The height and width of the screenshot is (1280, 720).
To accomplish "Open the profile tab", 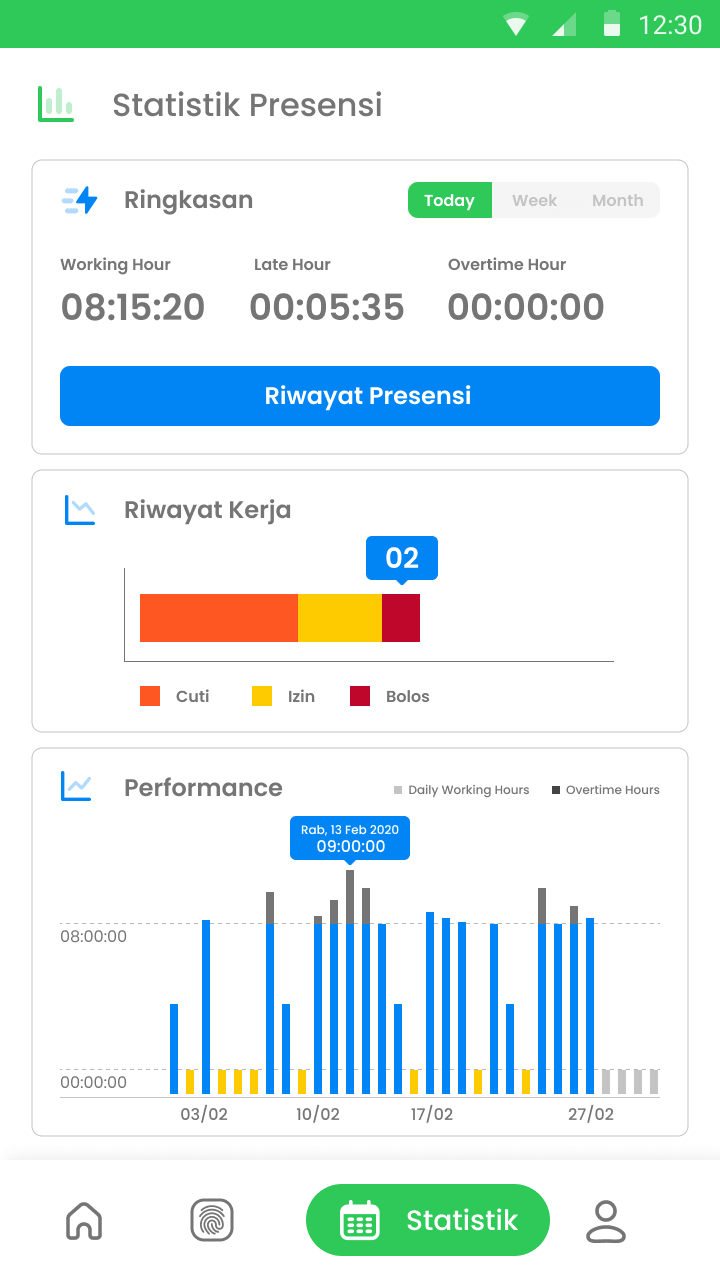I will (606, 1220).
